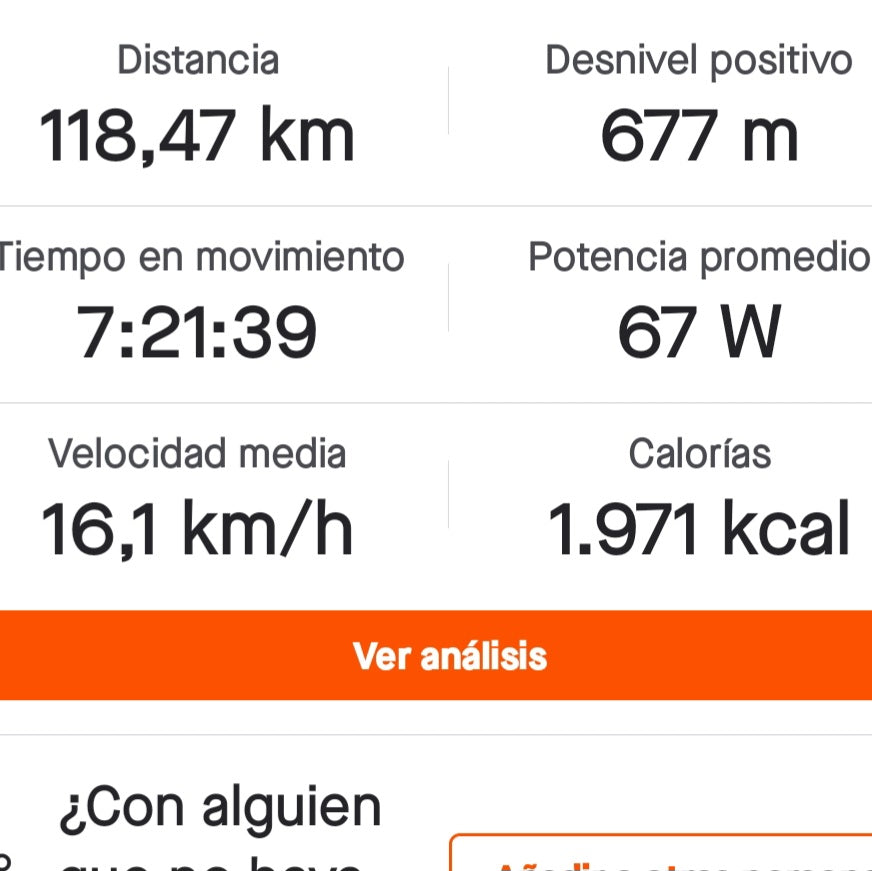Tap the outlined add other people button

[x=662, y=856]
